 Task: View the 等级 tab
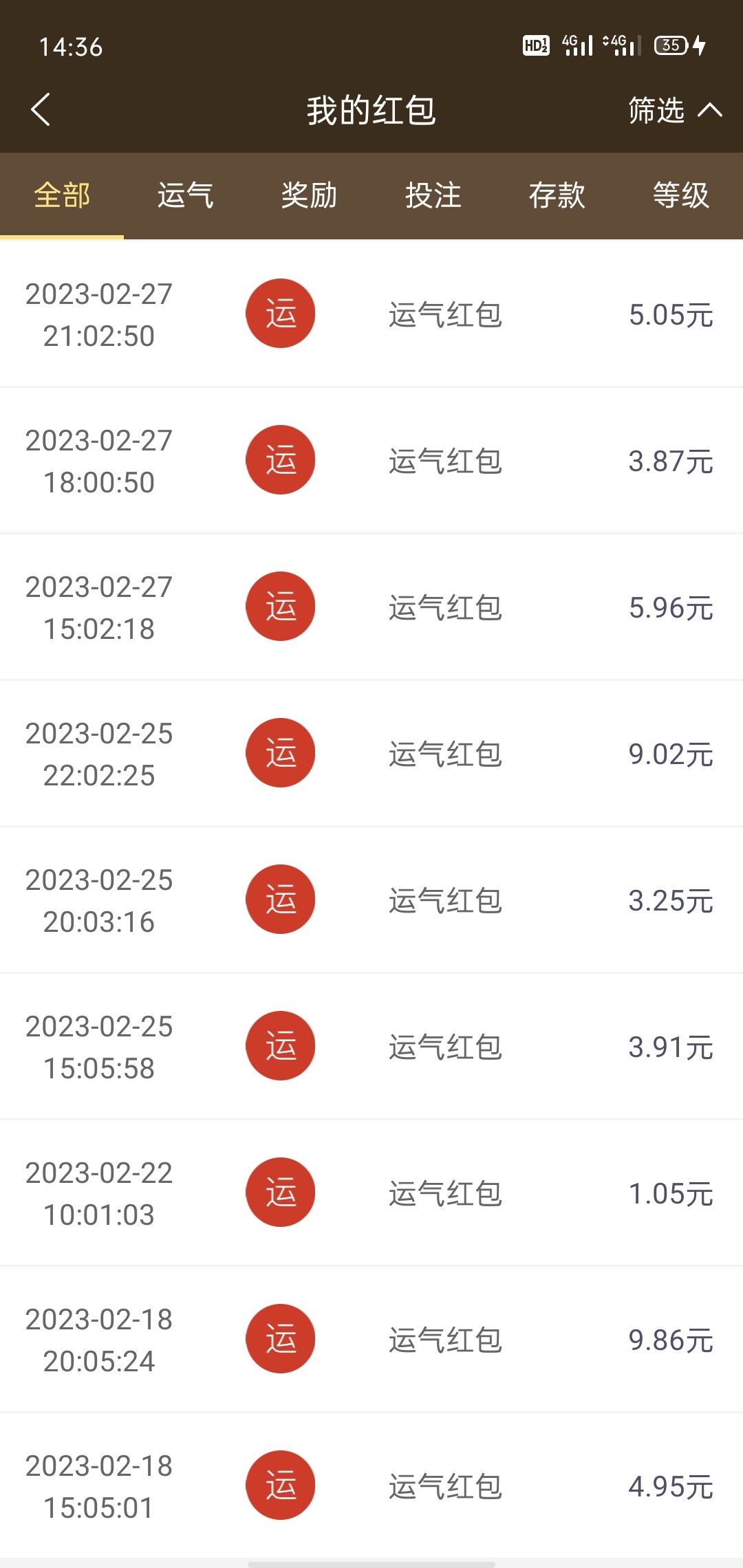point(681,195)
